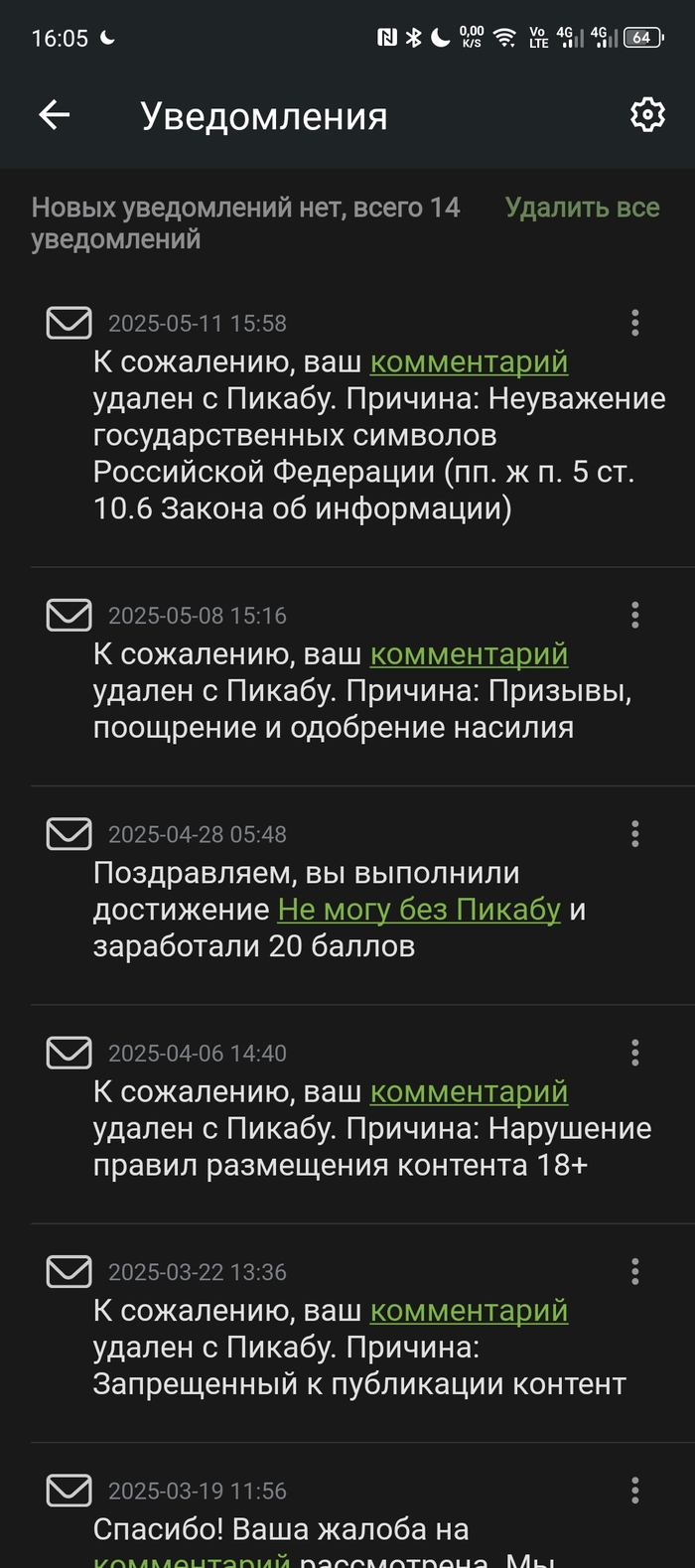This screenshot has height=1568, width=695.
Task: Open three-dot menu for 2025-04-06 14:40 notification
Action: [x=635, y=1053]
